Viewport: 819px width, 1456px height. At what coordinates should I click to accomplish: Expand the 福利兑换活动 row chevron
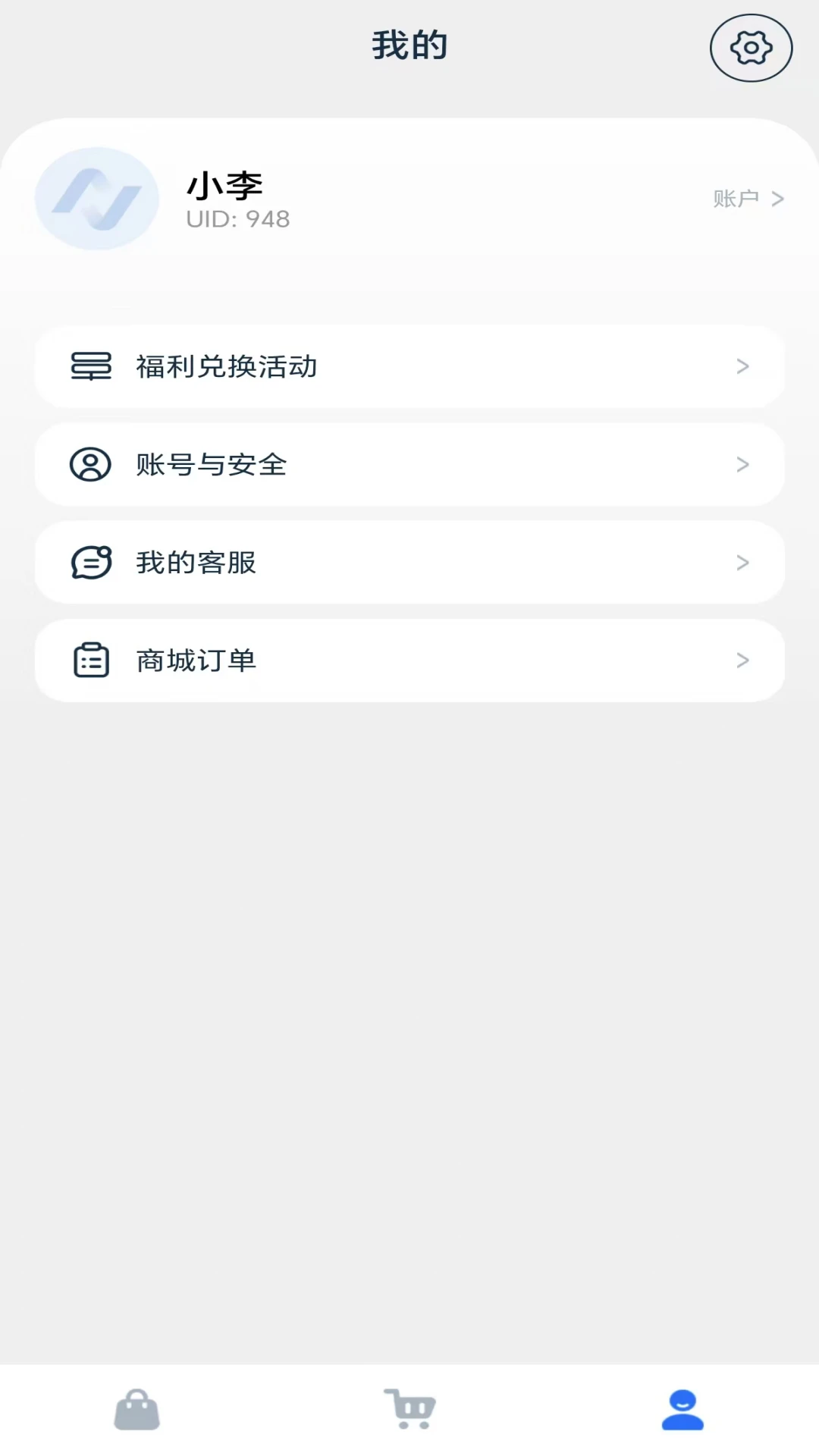pyautogui.click(x=743, y=367)
